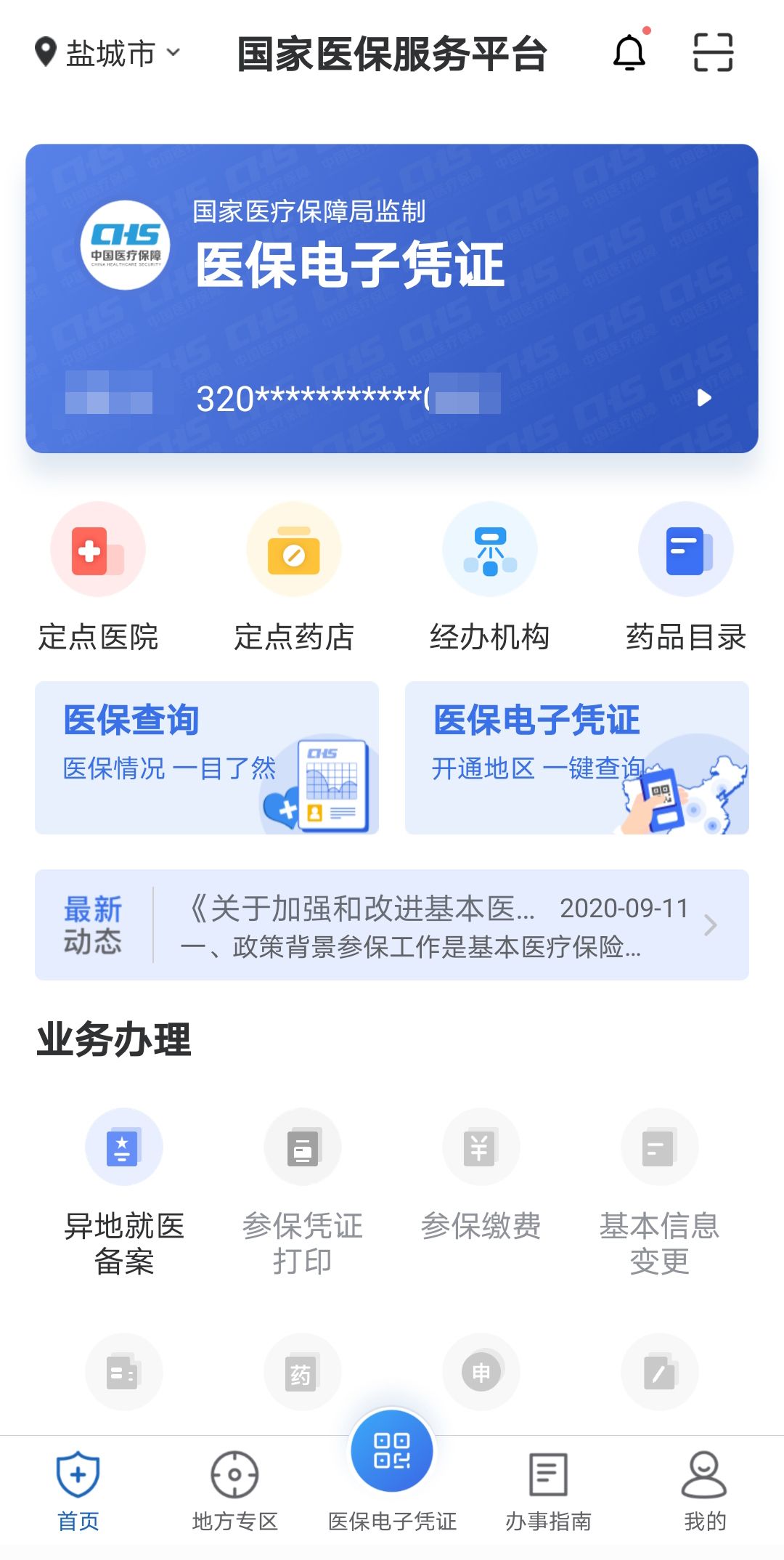Start 异地就医备案 registration

coord(124,1191)
